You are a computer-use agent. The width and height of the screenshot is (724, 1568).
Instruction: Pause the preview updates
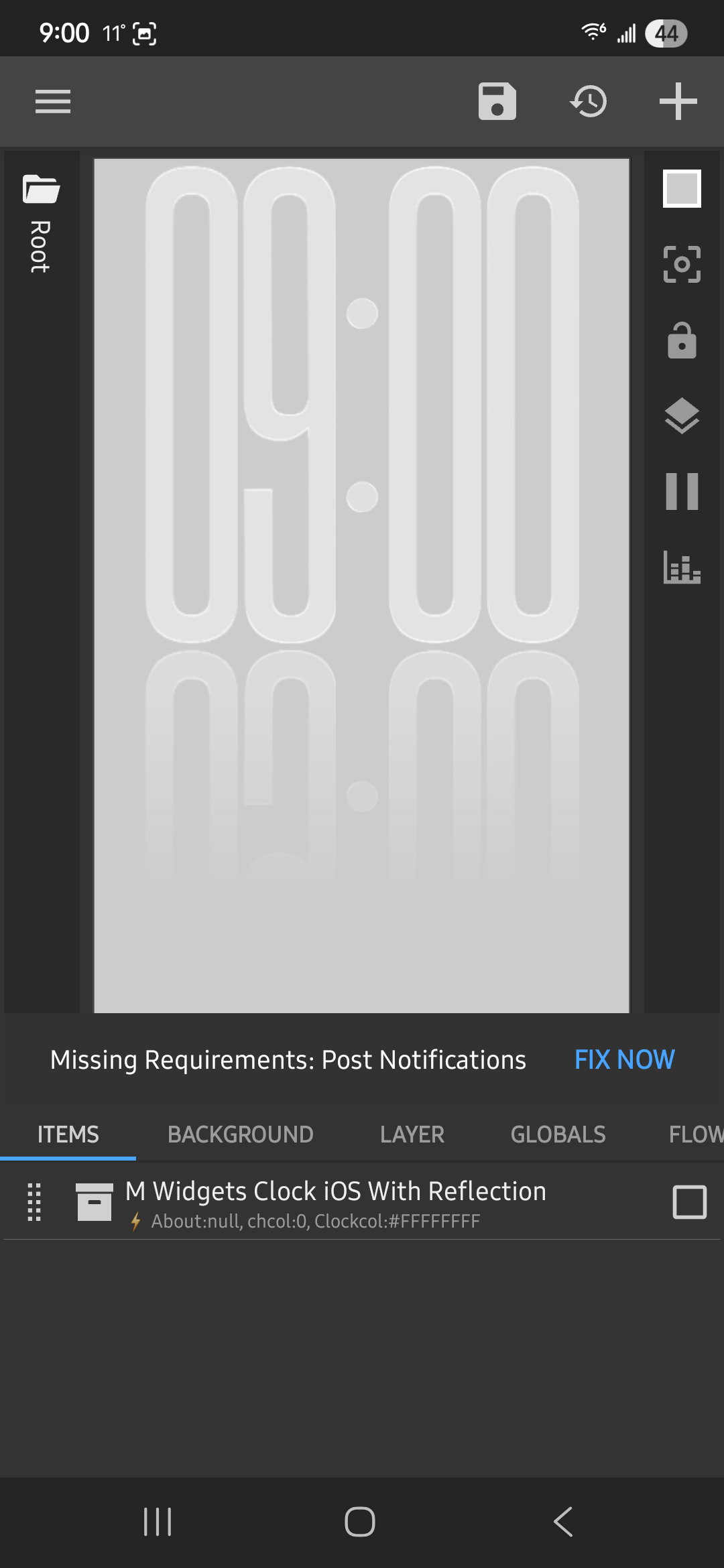[x=682, y=491]
